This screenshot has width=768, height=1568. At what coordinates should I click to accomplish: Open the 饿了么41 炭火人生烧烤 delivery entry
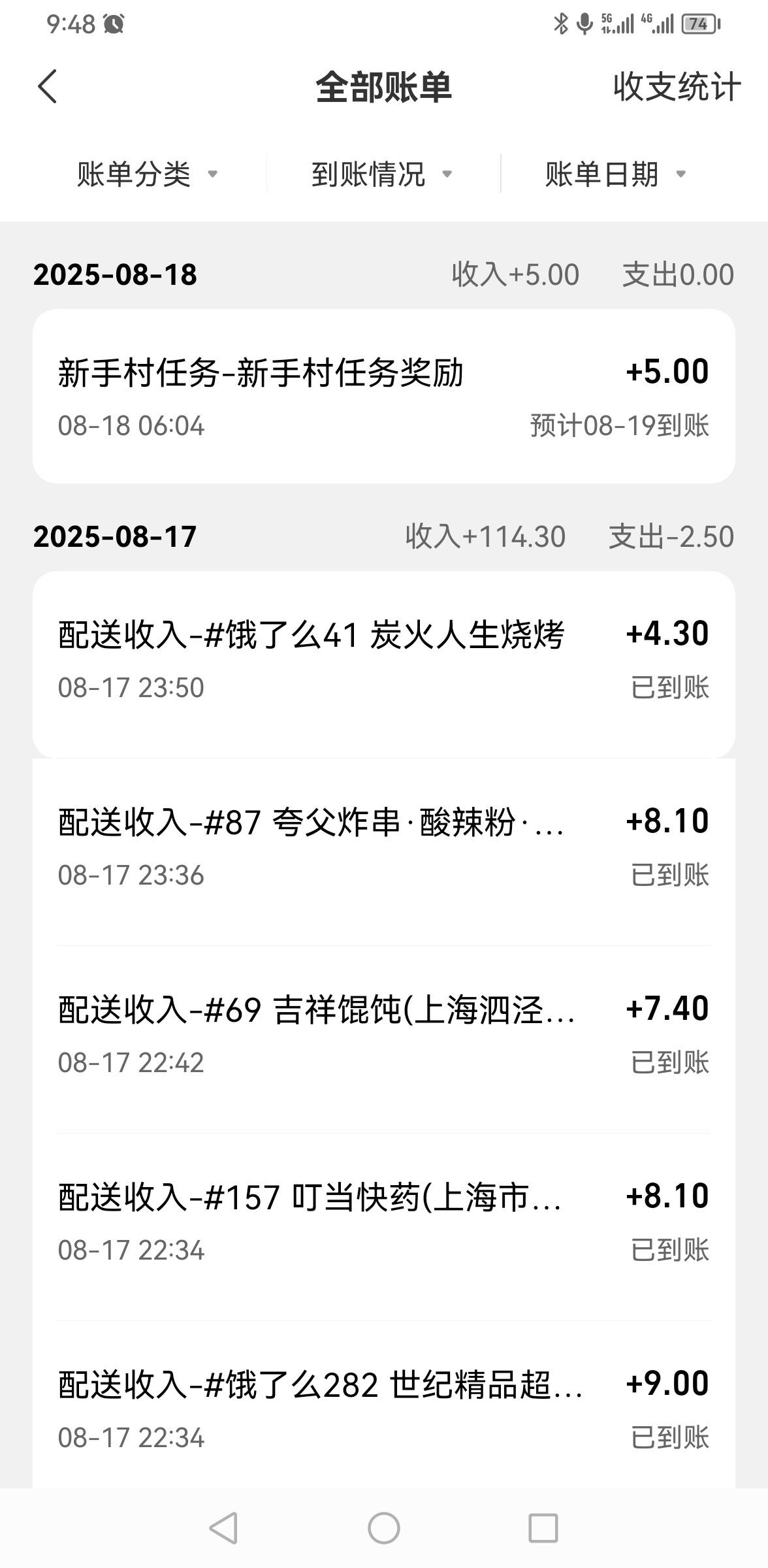coord(384,664)
